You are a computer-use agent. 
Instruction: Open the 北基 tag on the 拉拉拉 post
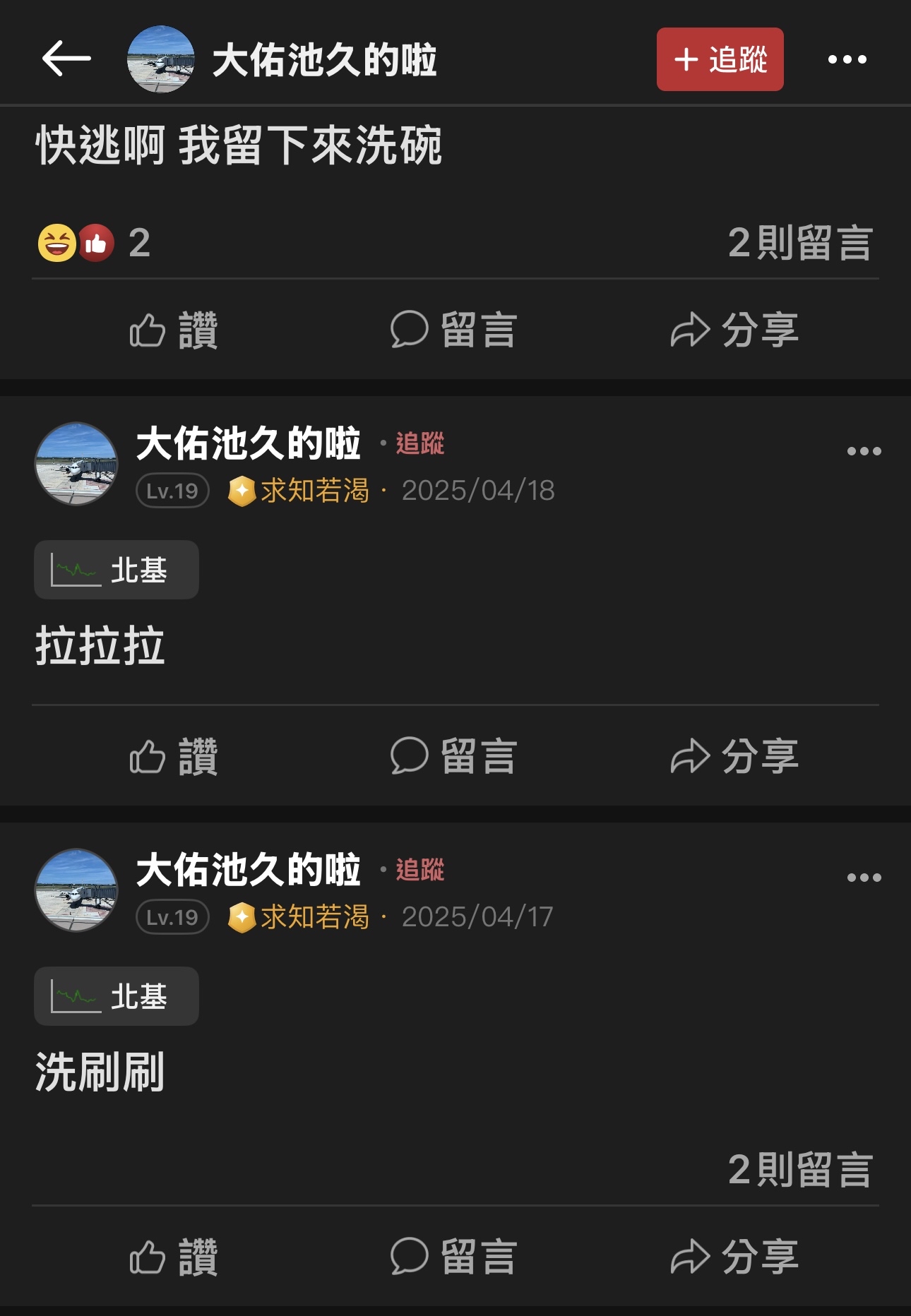pyautogui.click(x=117, y=570)
